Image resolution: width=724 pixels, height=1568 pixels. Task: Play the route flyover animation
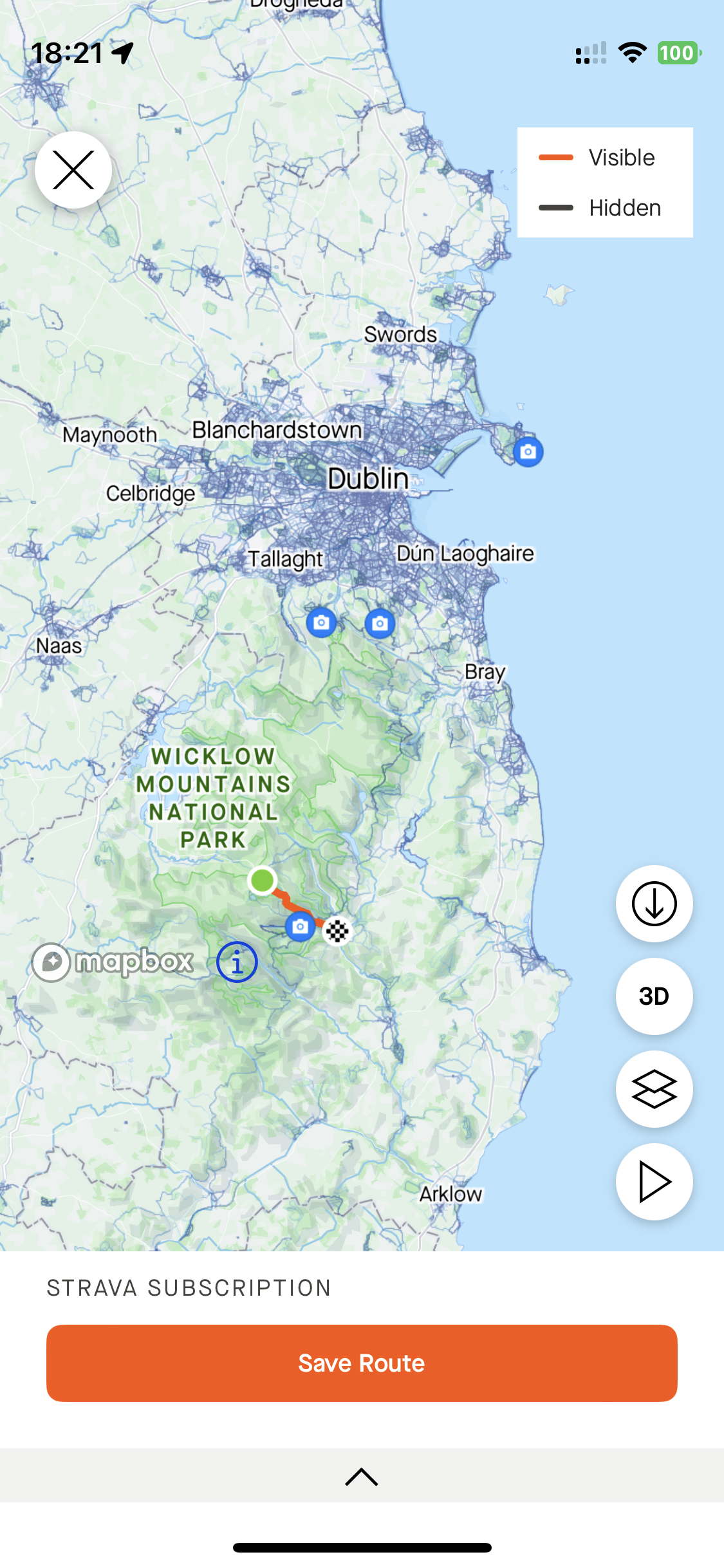click(x=654, y=1182)
